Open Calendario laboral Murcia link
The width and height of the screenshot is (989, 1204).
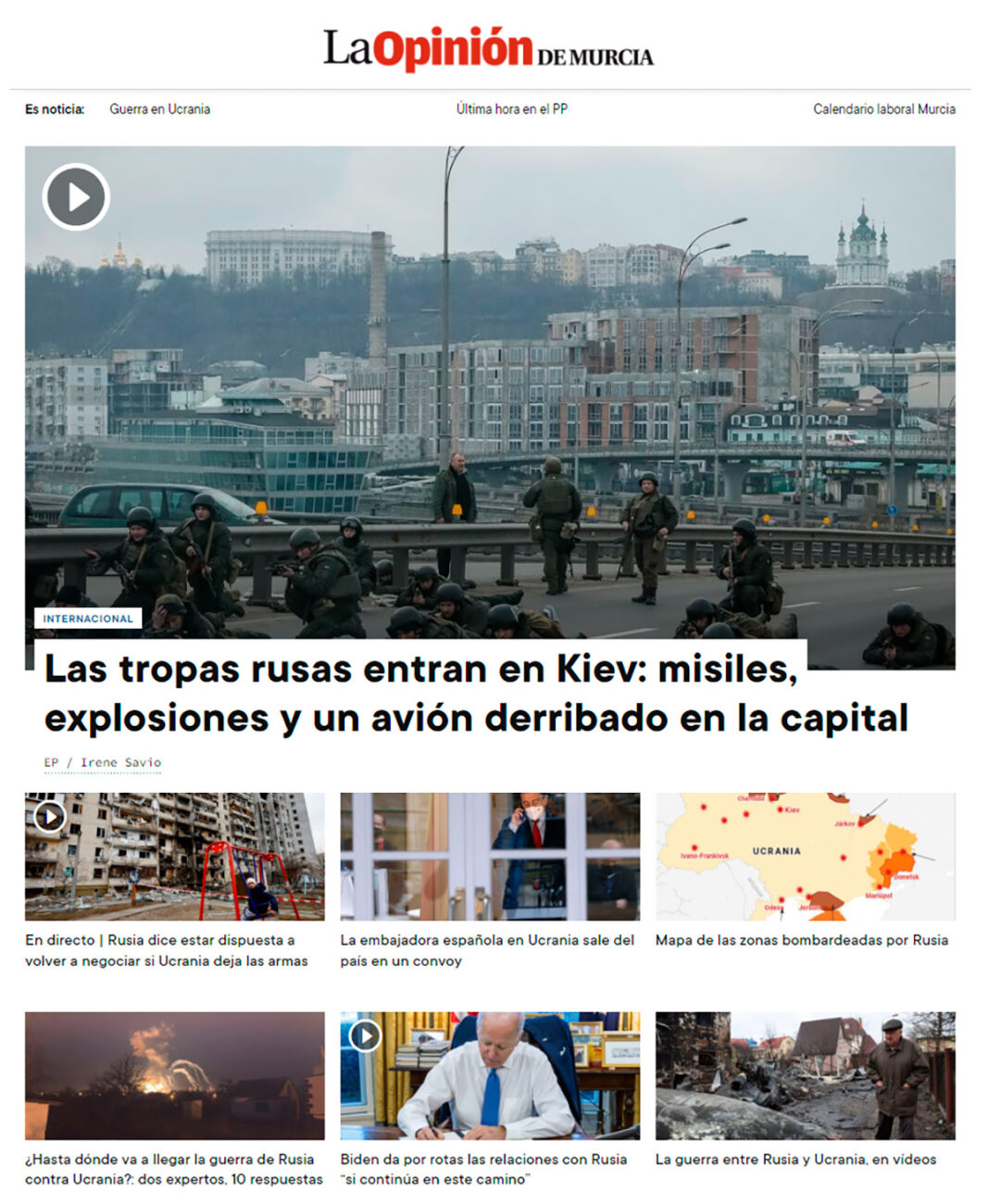pos(883,109)
